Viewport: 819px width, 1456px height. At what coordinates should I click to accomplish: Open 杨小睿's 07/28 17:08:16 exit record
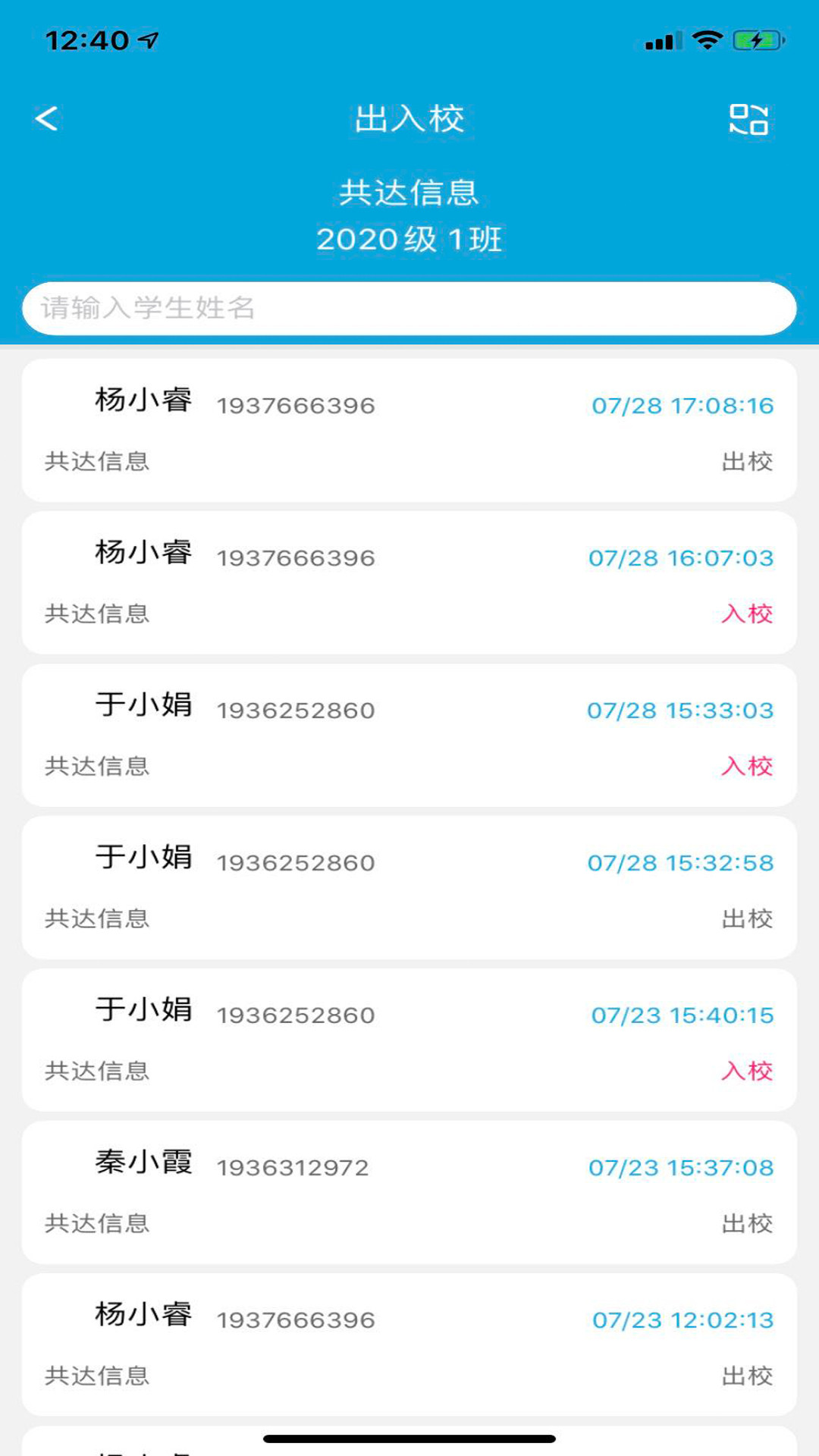point(409,430)
